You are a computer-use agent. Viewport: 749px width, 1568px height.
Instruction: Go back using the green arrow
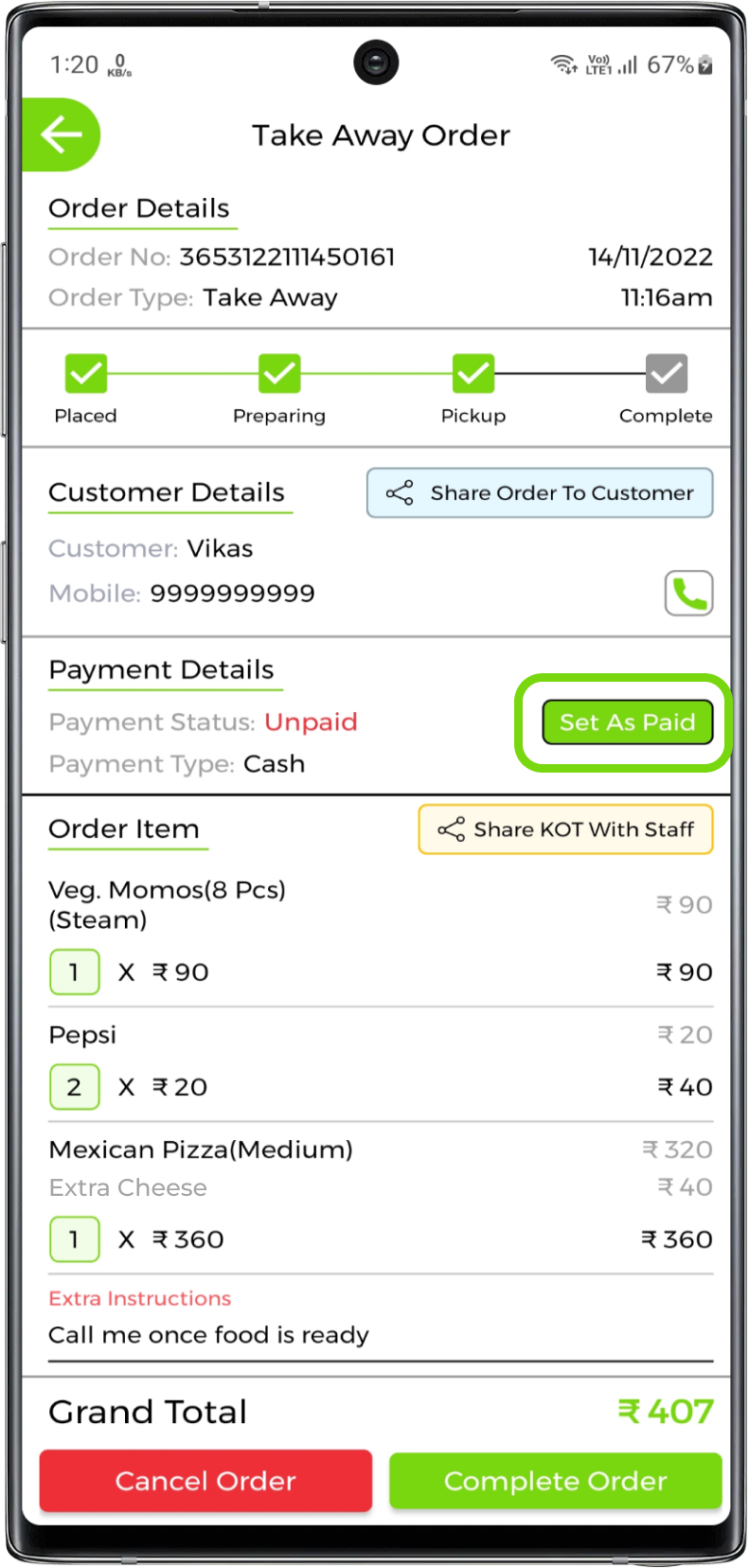61,135
